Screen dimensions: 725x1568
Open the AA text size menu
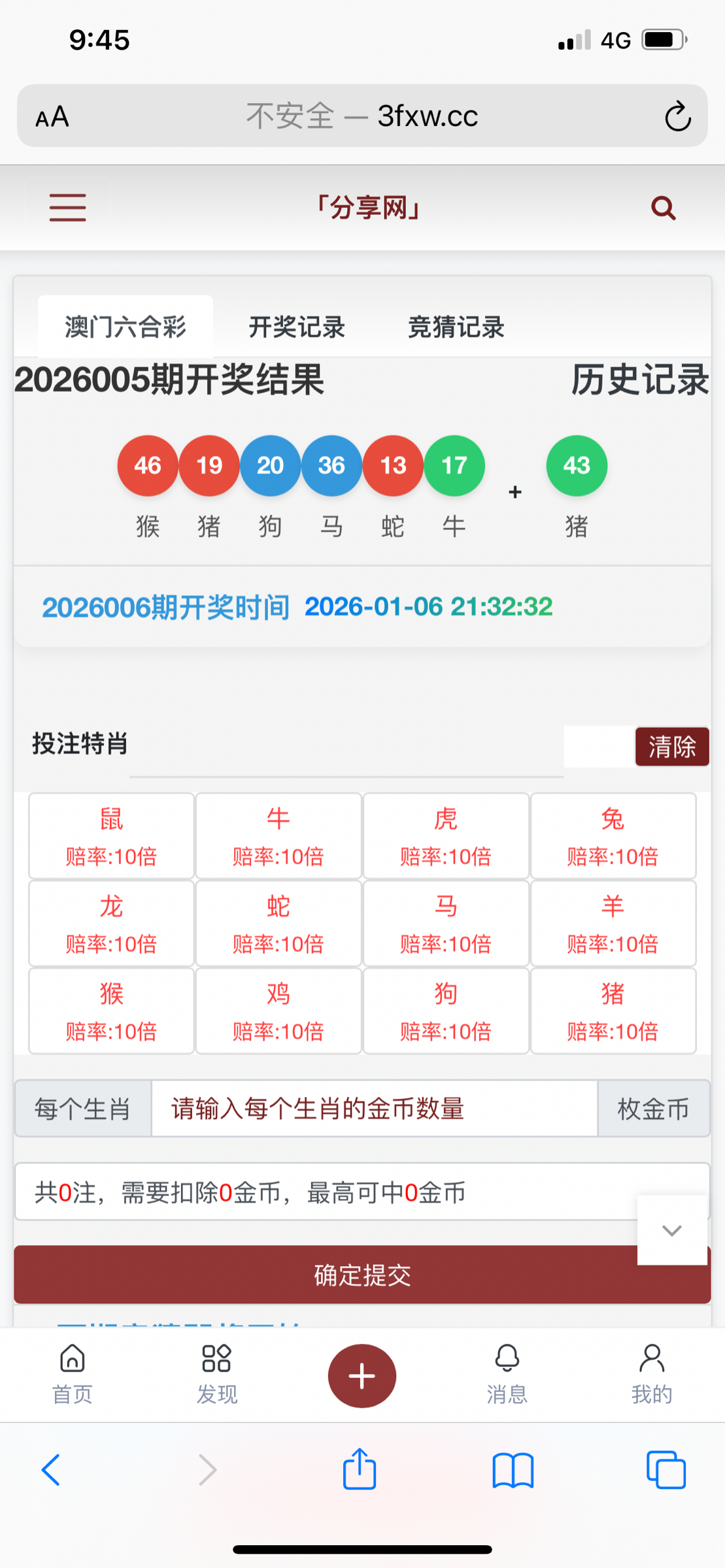[x=52, y=116]
